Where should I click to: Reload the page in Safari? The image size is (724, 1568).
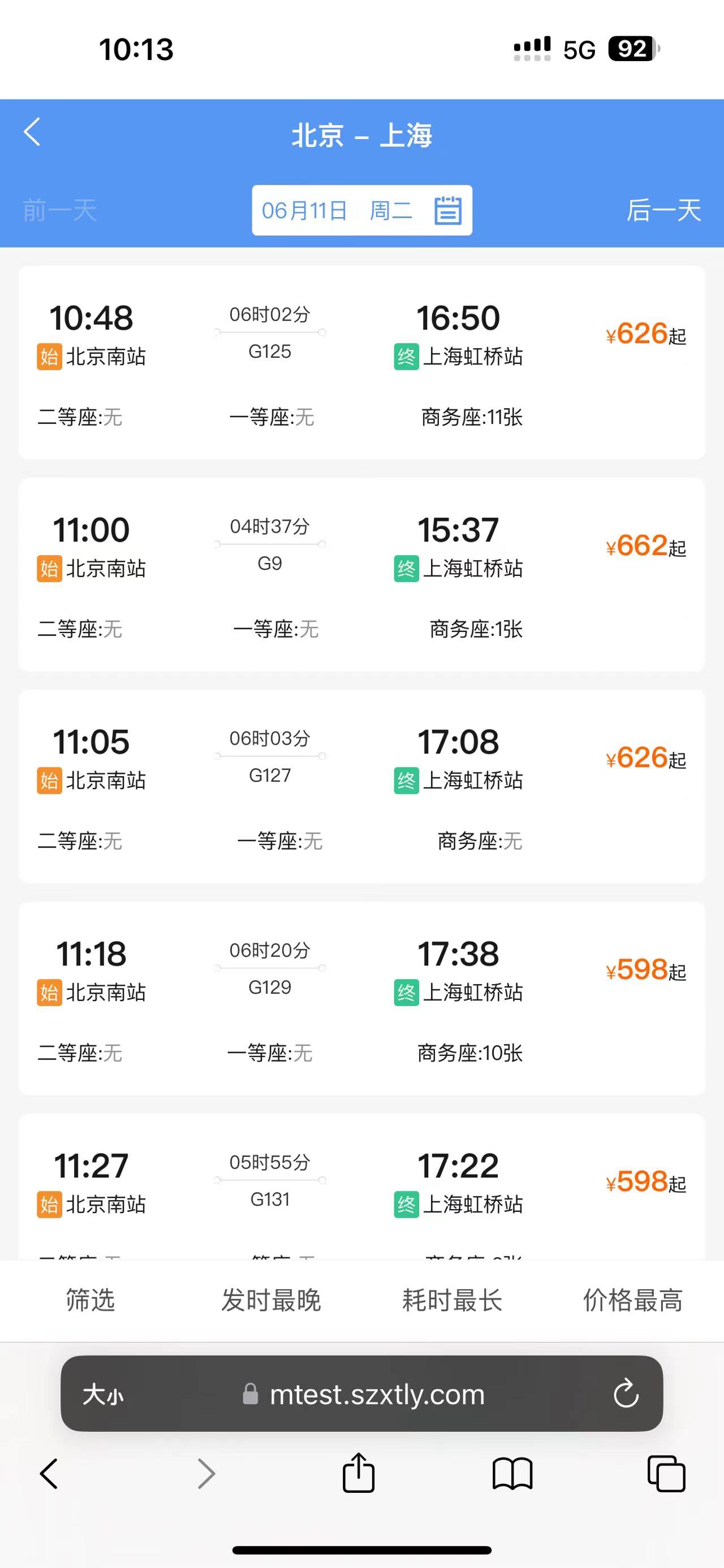point(626,1394)
